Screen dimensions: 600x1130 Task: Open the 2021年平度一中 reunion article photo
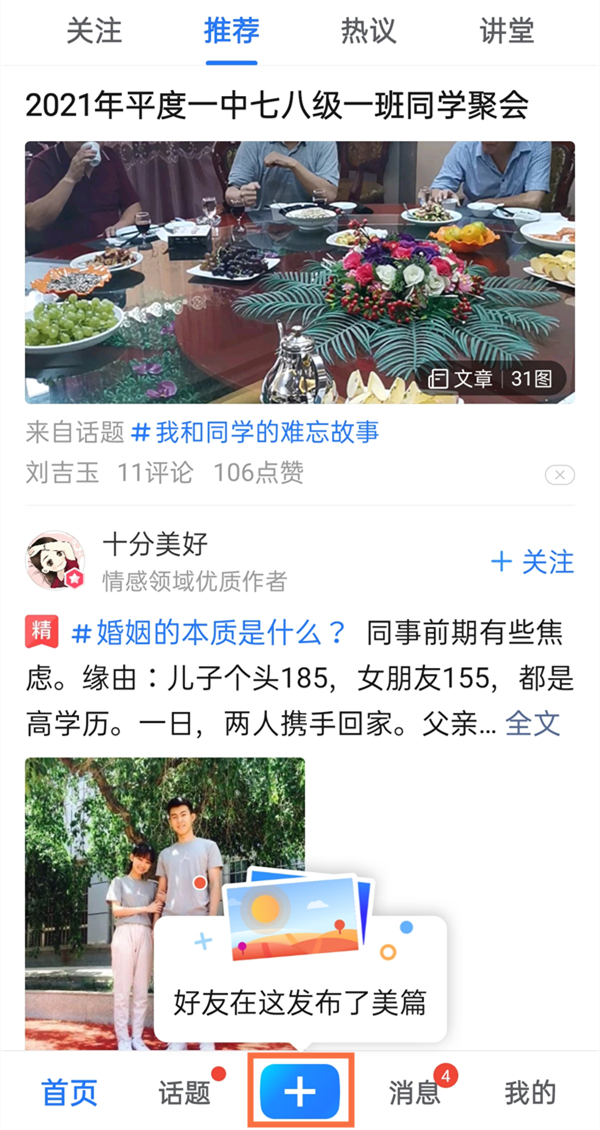(x=300, y=272)
